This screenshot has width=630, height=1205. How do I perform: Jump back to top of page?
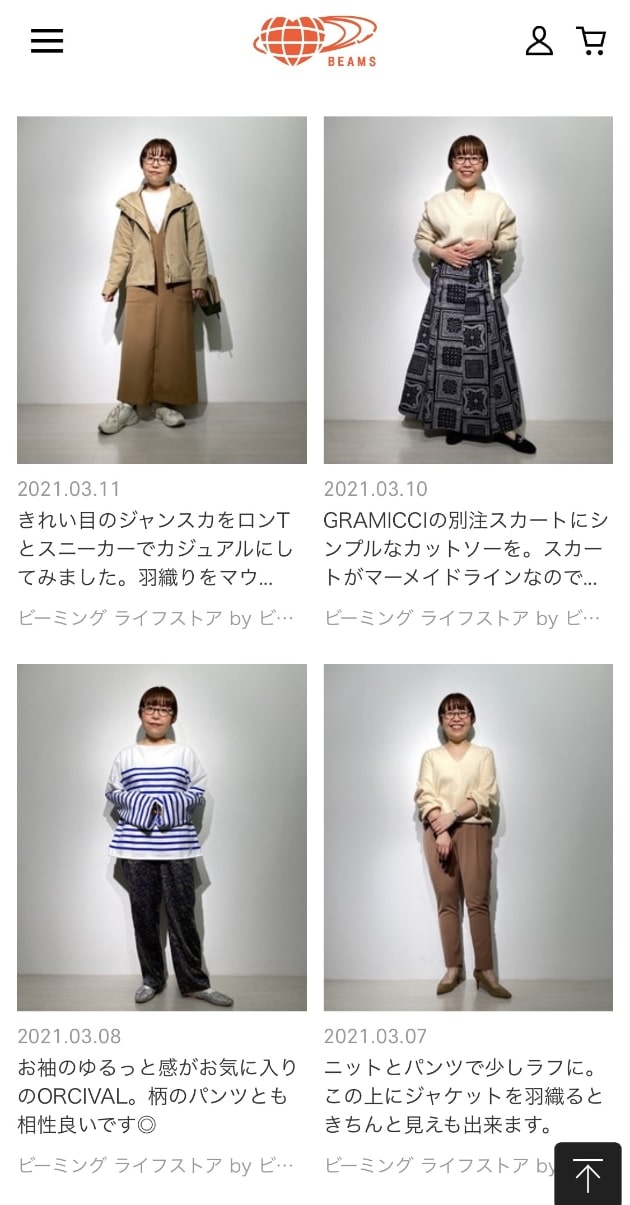coord(588,1174)
